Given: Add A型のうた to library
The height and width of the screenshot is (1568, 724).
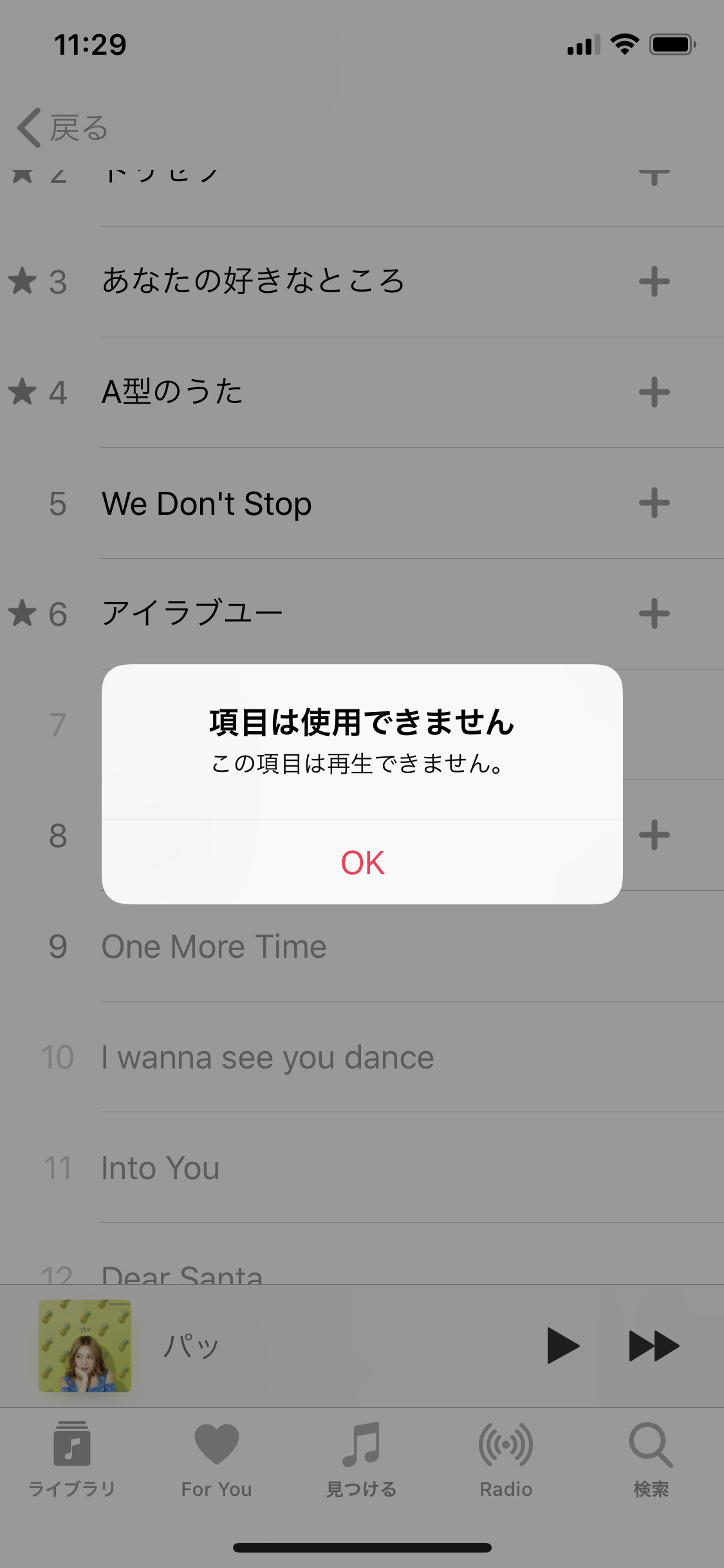Looking at the screenshot, I should click(x=654, y=392).
